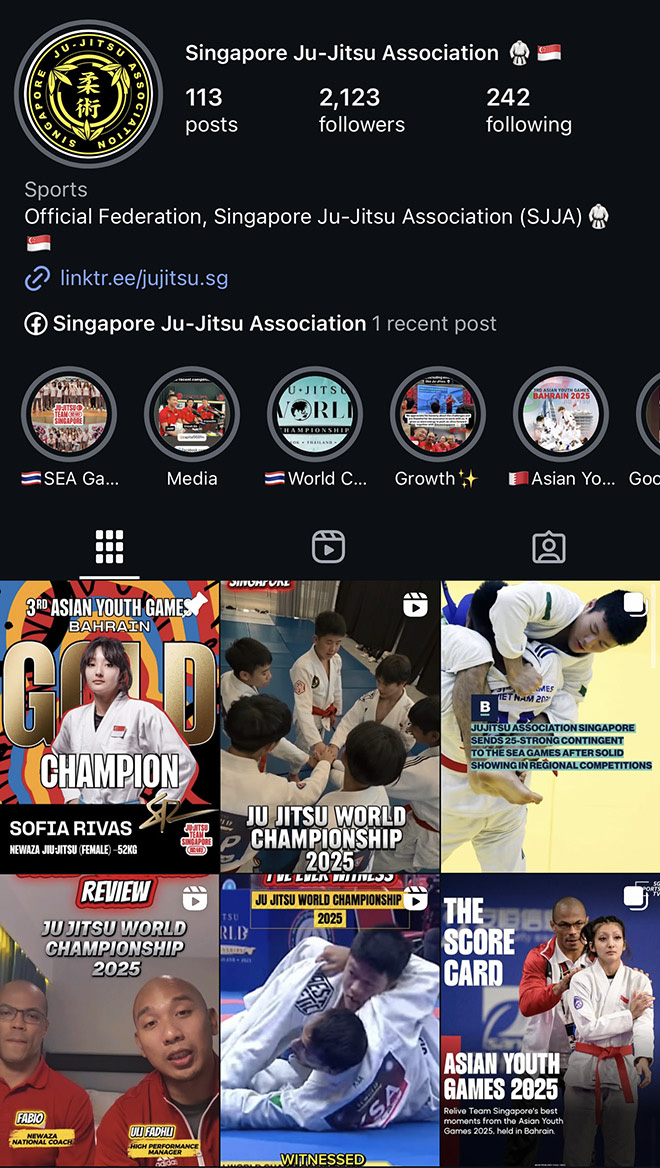Viewport: 660px width, 1168px height.
Task: Switch to the Reels tab
Action: pyautogui.click(x=328, y=548)
